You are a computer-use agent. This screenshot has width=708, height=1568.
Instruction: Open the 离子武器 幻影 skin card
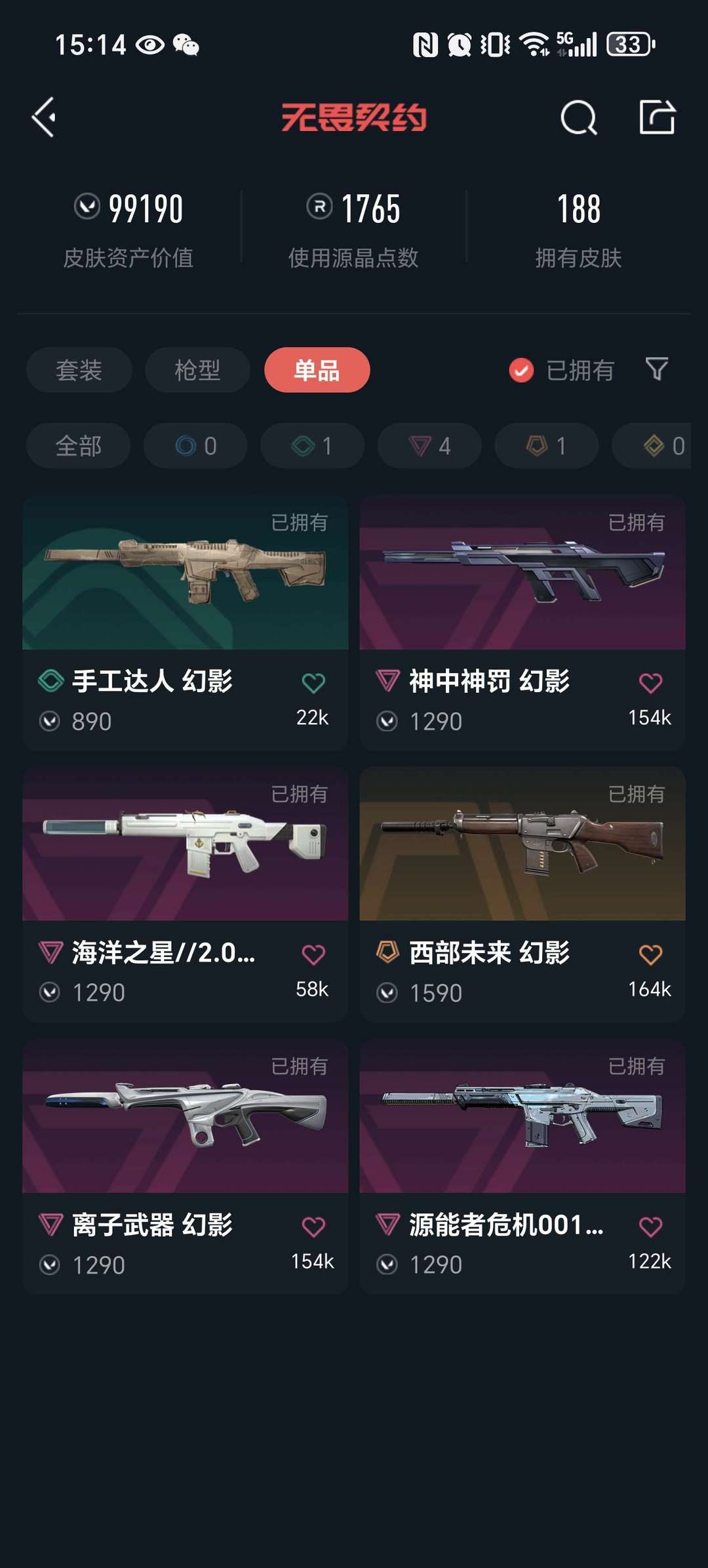pyautogui.click(x=185, y=1116)
